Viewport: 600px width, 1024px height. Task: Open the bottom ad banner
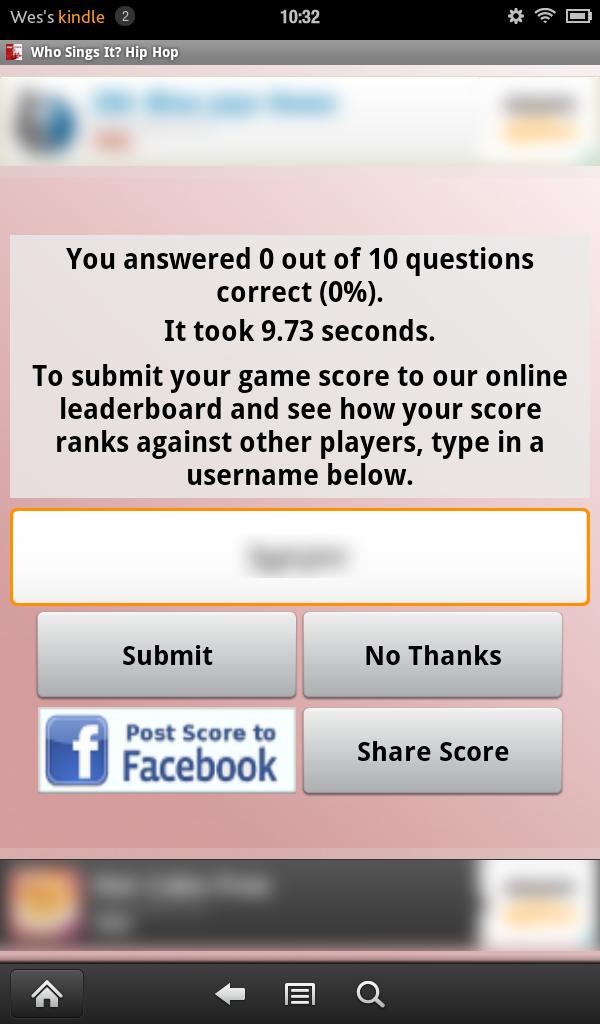[x=300, y=904]
